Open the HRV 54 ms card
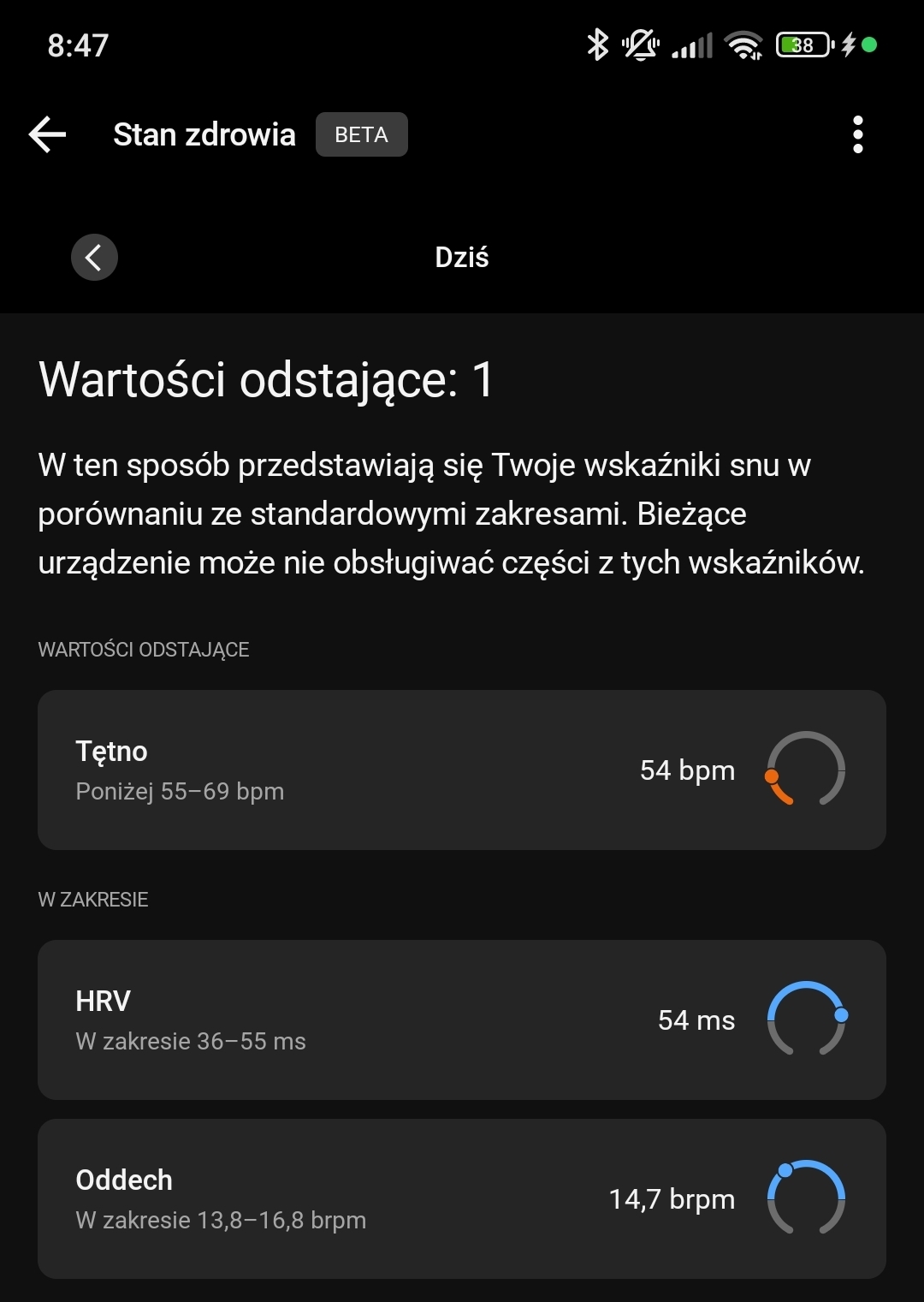The image size is (924, 1302). pyautogui.click(x=462, y=1020)
